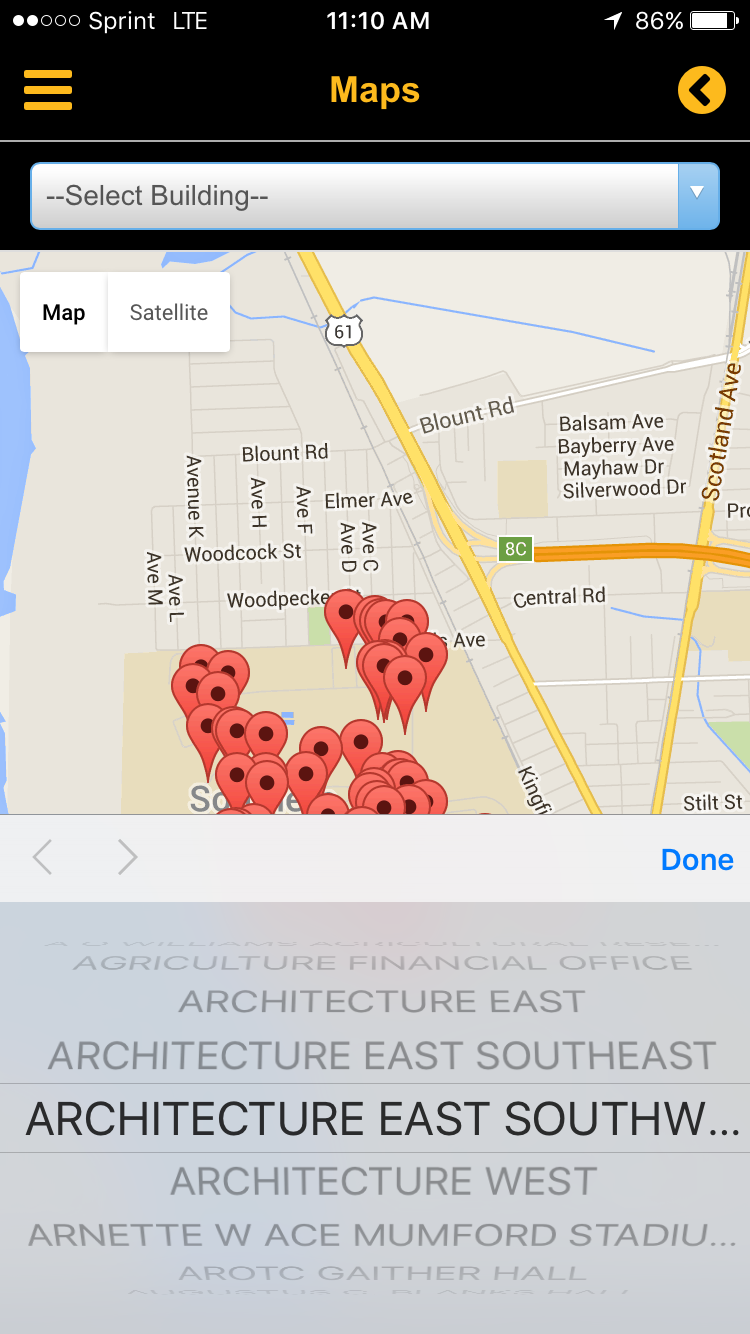
Task: Choose Architecture East in the picker
Action: (x=381, y=1002)
